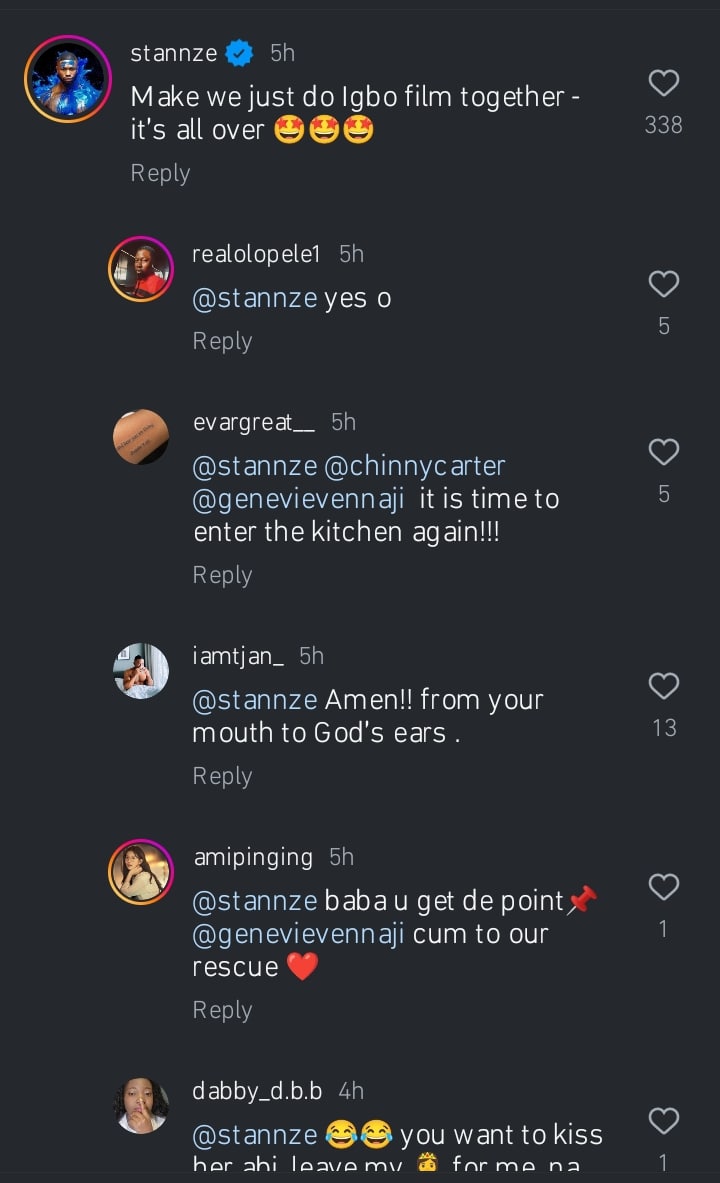Like realolopele1's reply
720x1183 pixels.
[664, 285]
